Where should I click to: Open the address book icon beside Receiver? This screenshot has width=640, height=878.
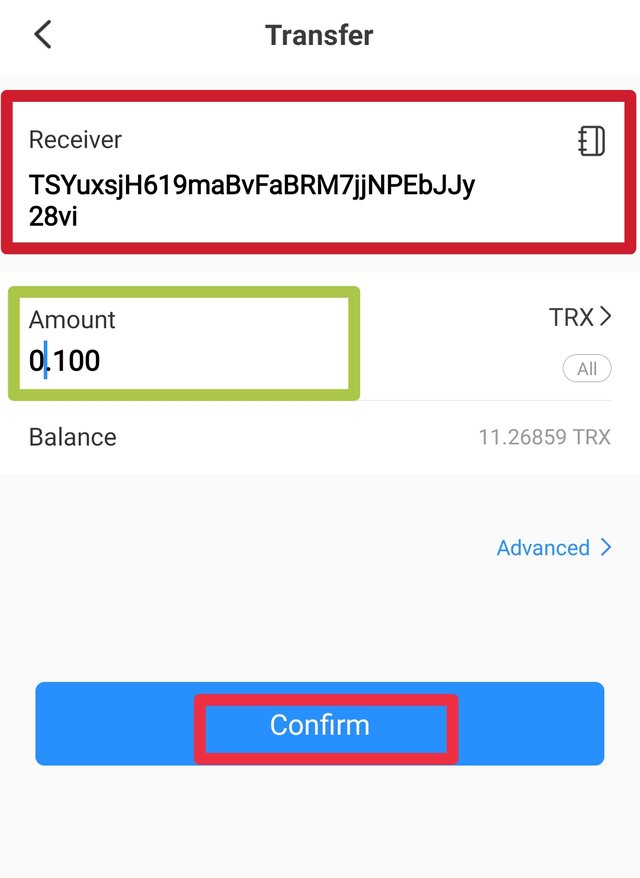pos(592,142)
